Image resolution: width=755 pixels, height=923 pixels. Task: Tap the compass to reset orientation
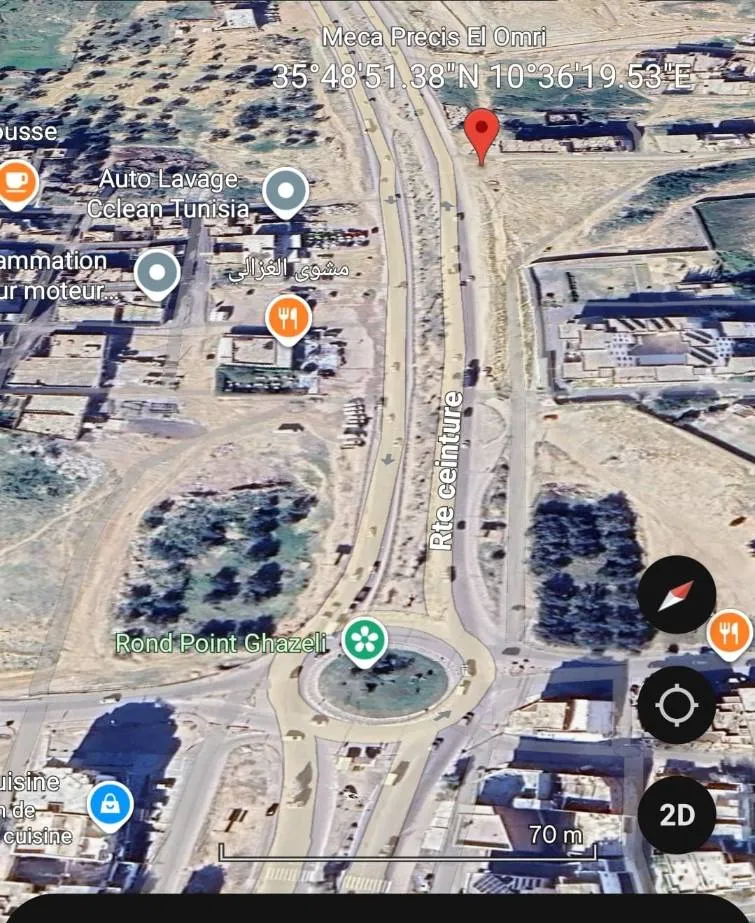pos(676,594)
